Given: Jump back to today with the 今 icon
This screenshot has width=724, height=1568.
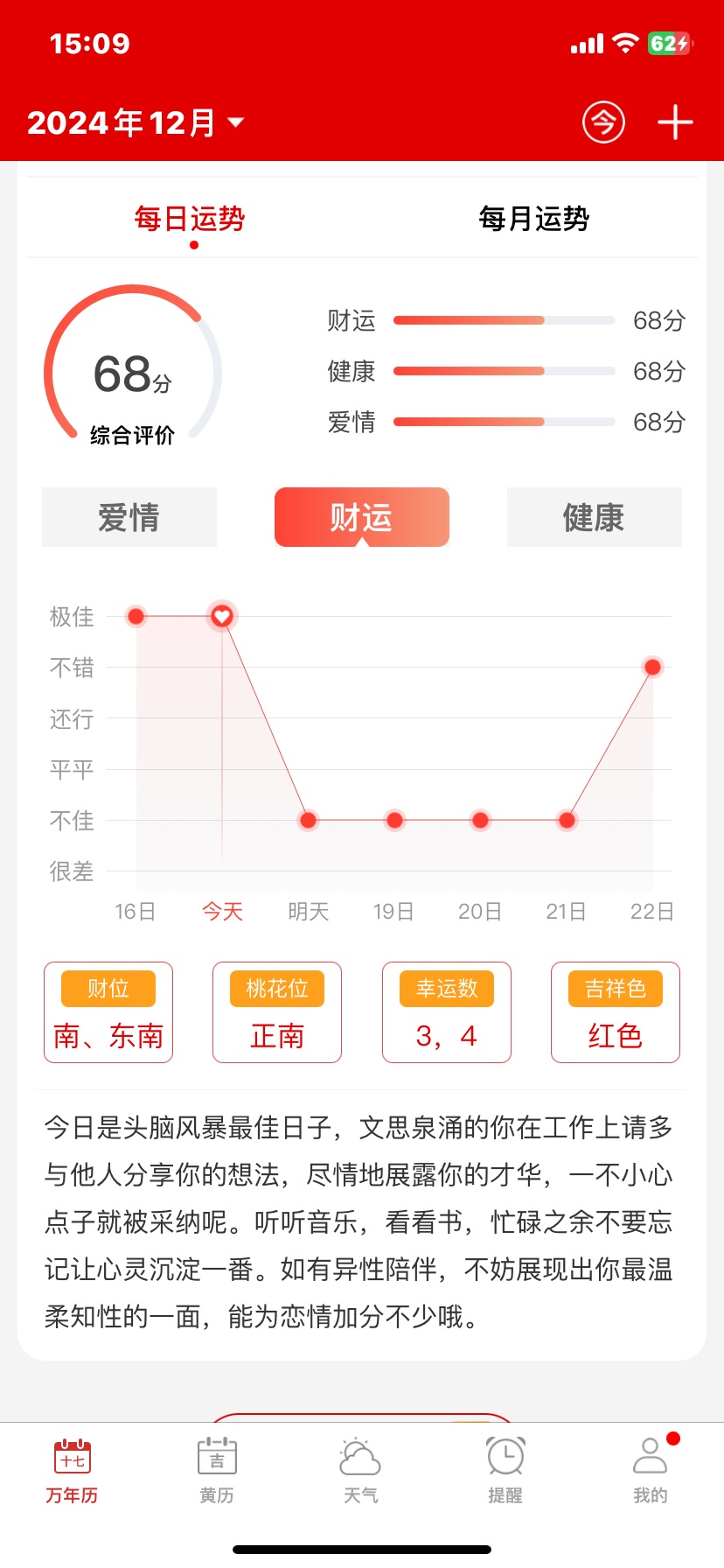Looking at the screenshot, I should click(x=603, y=122).
